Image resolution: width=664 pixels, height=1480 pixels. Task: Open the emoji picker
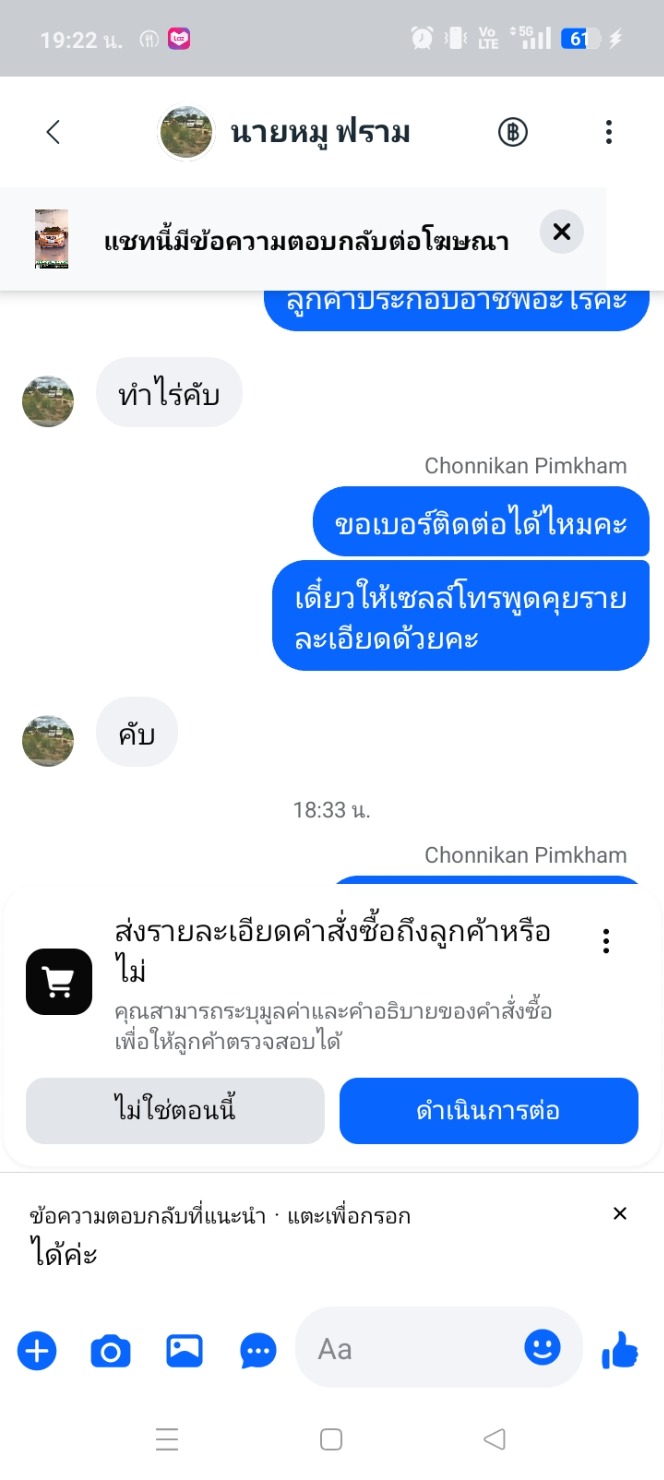click(542, 1348)
